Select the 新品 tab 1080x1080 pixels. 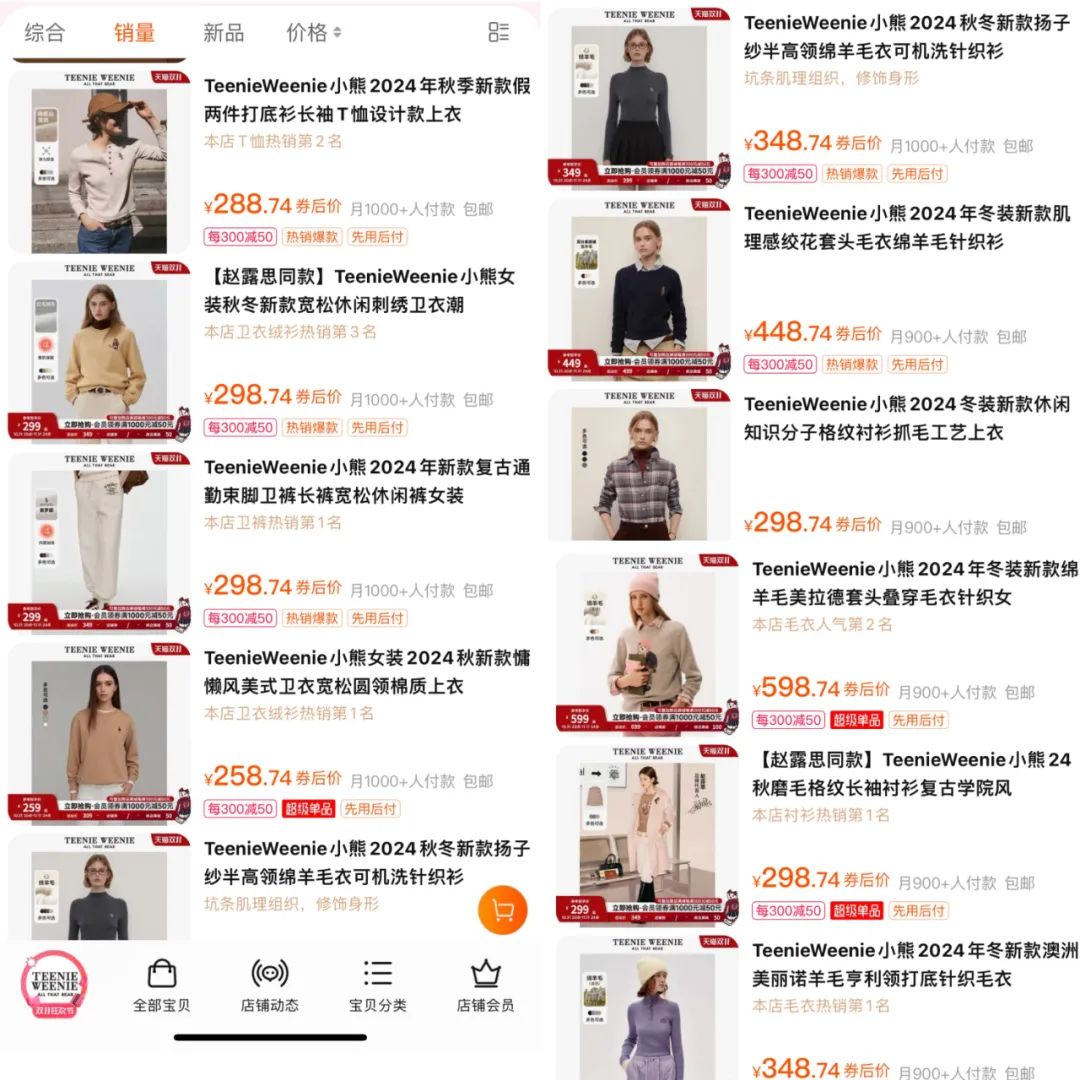click(x=223, y=32)
